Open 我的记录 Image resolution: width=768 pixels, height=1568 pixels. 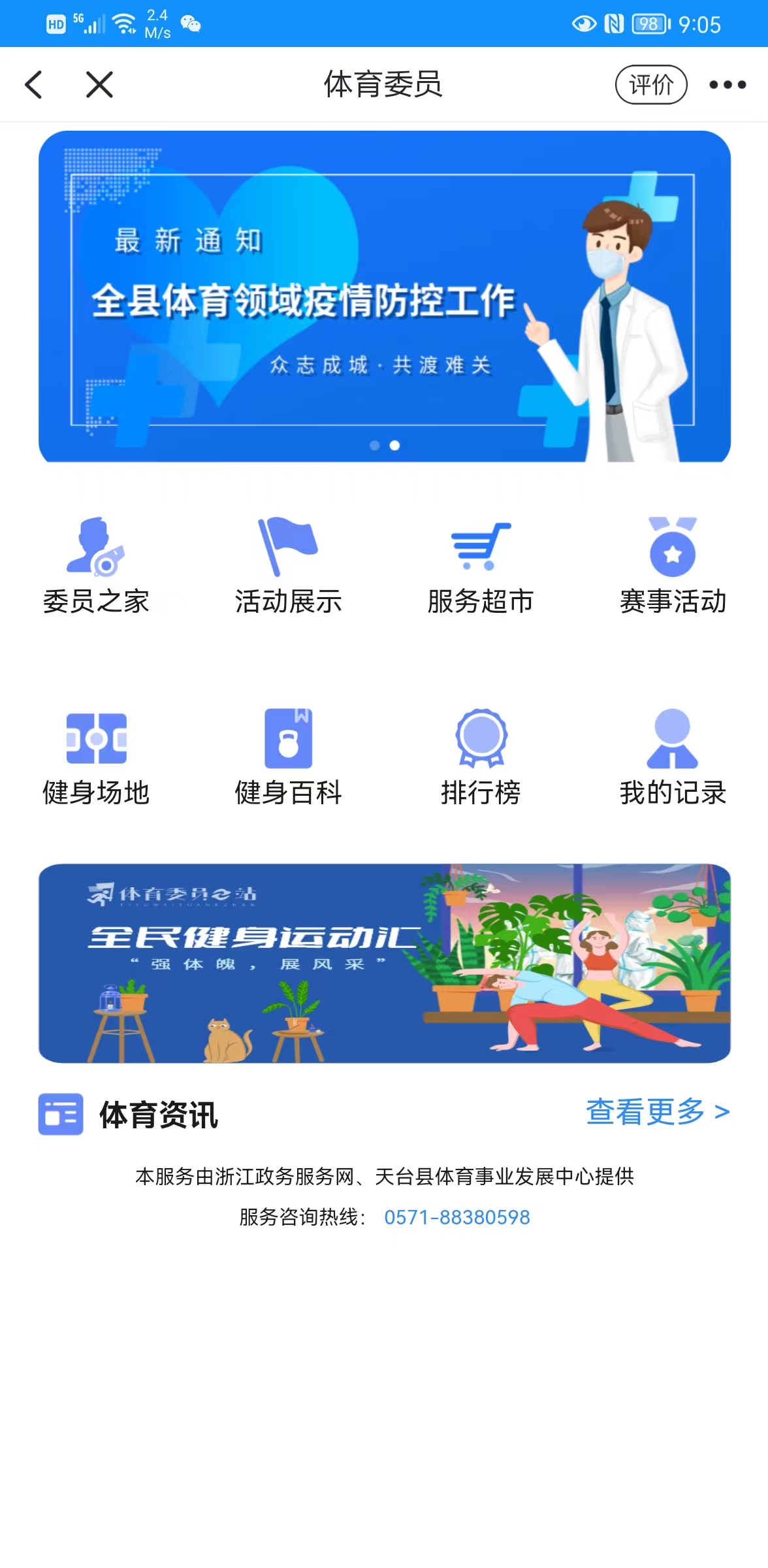pyautogui.click(x=673, y=758)
